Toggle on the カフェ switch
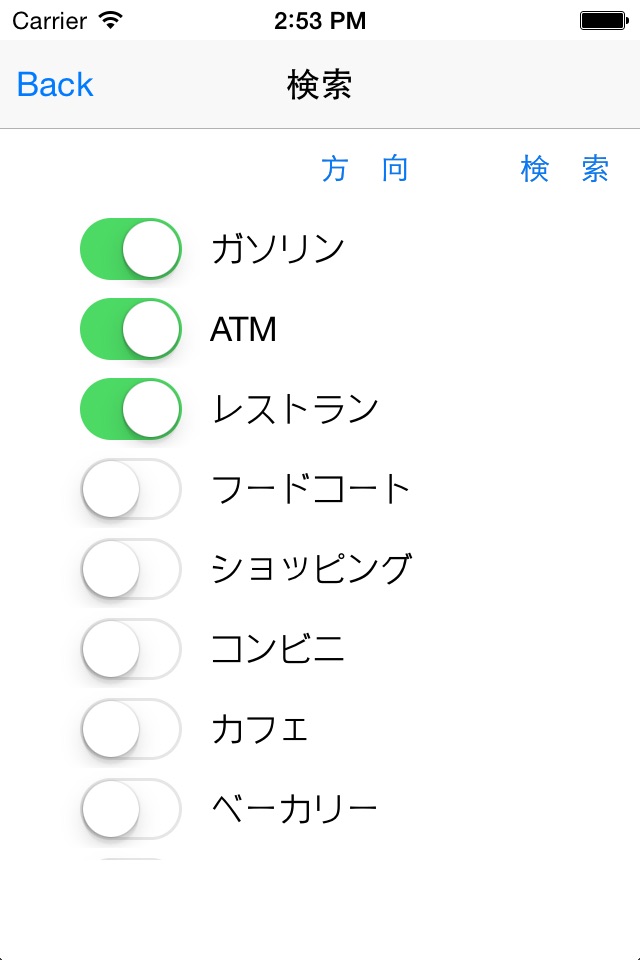The height and width of the screenshot is (960, 640). (131, 729)
